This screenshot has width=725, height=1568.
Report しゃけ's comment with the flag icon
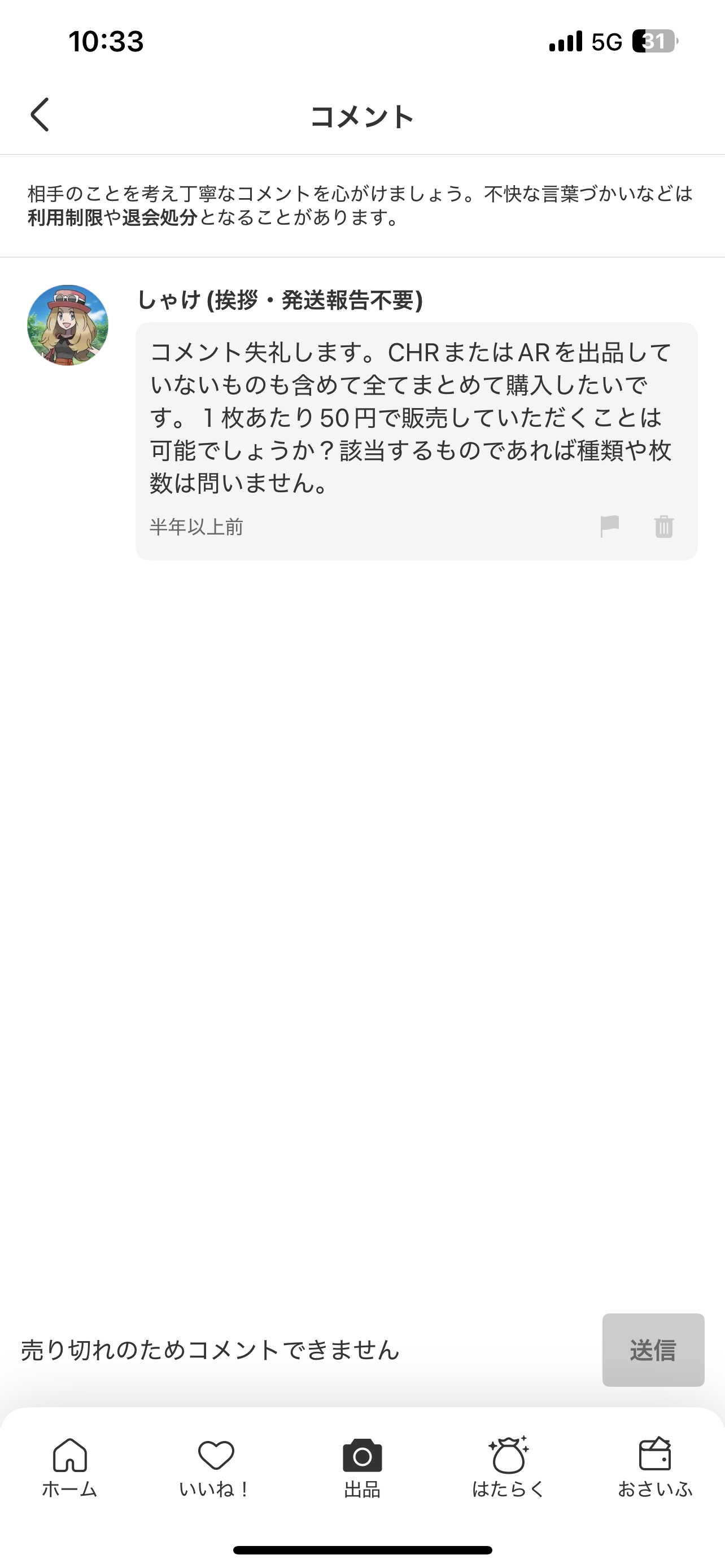coord(609,527)
